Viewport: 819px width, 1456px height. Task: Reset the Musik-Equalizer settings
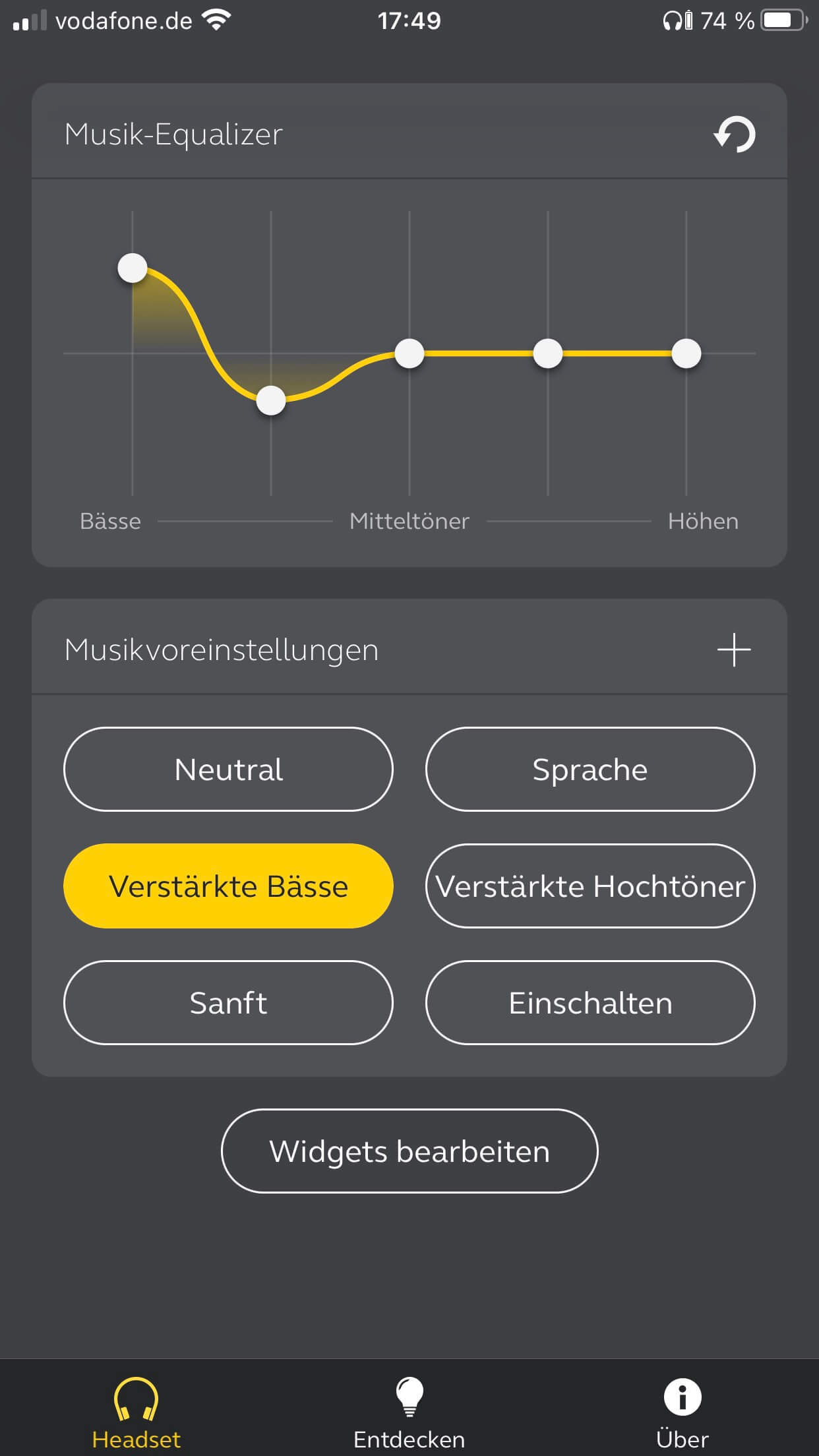pyautogui.click(x=735, y=134)
